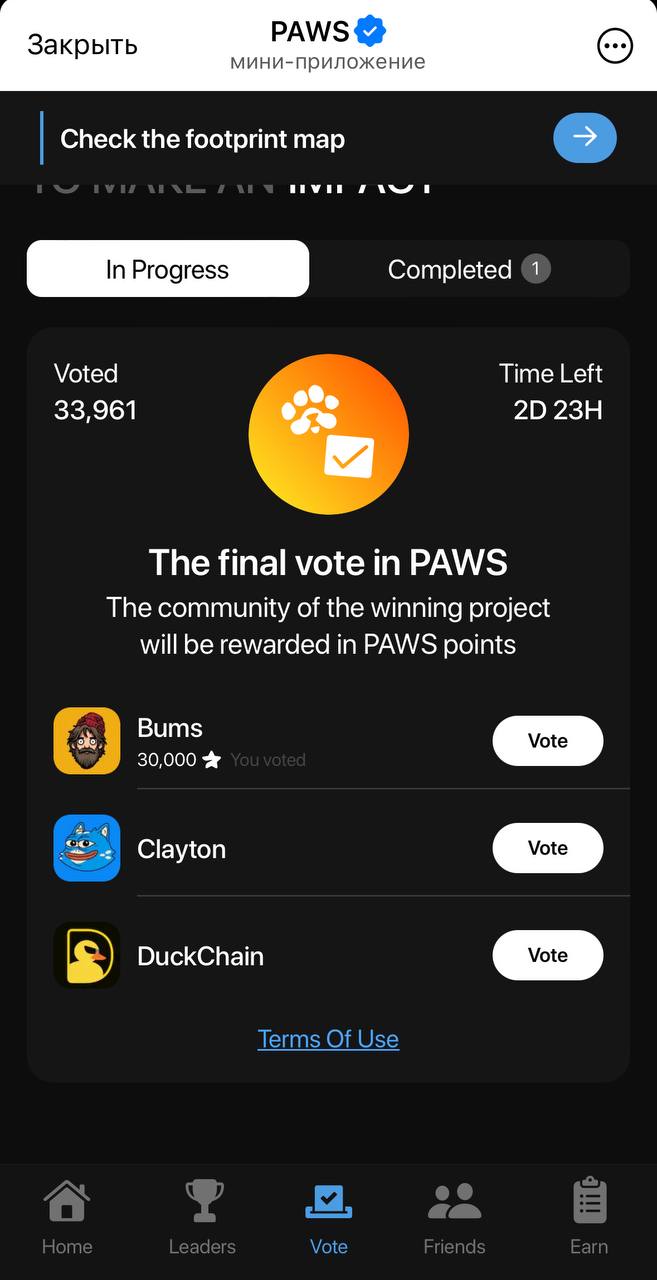The image size is (657, 1280).
Task: Vote for DuckChain
Action: [x=547, y=955]
